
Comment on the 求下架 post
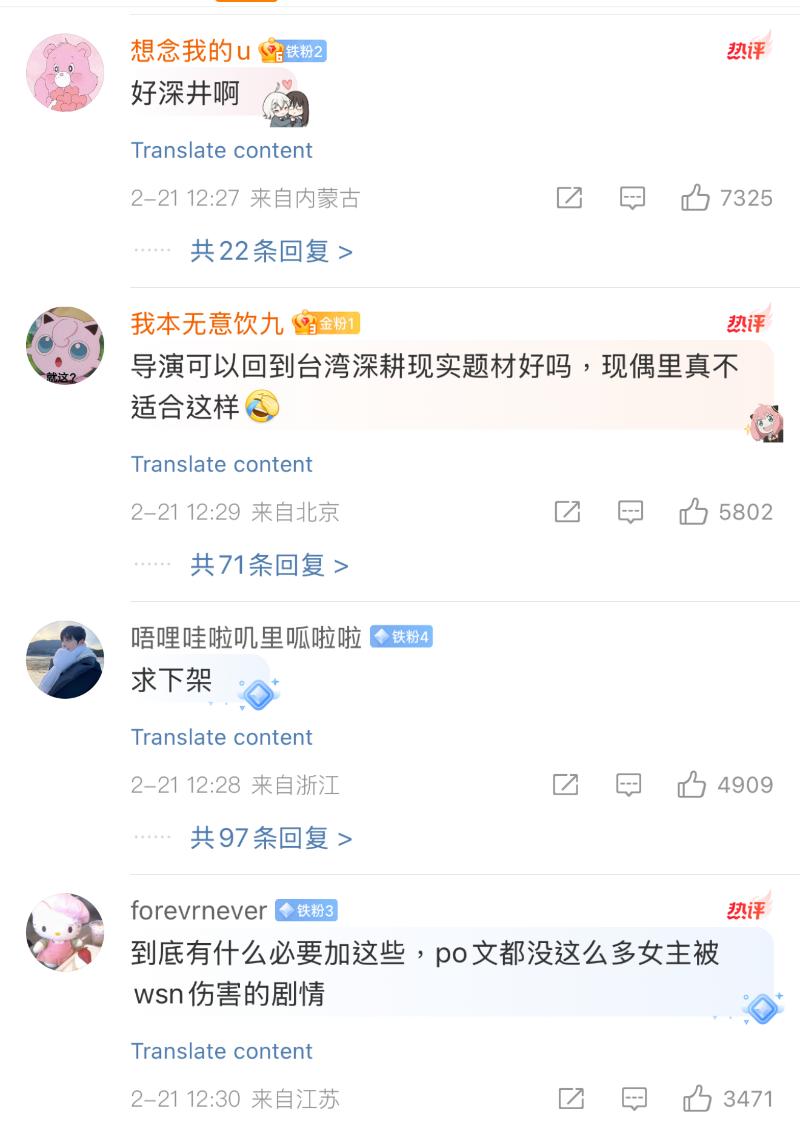628,785
